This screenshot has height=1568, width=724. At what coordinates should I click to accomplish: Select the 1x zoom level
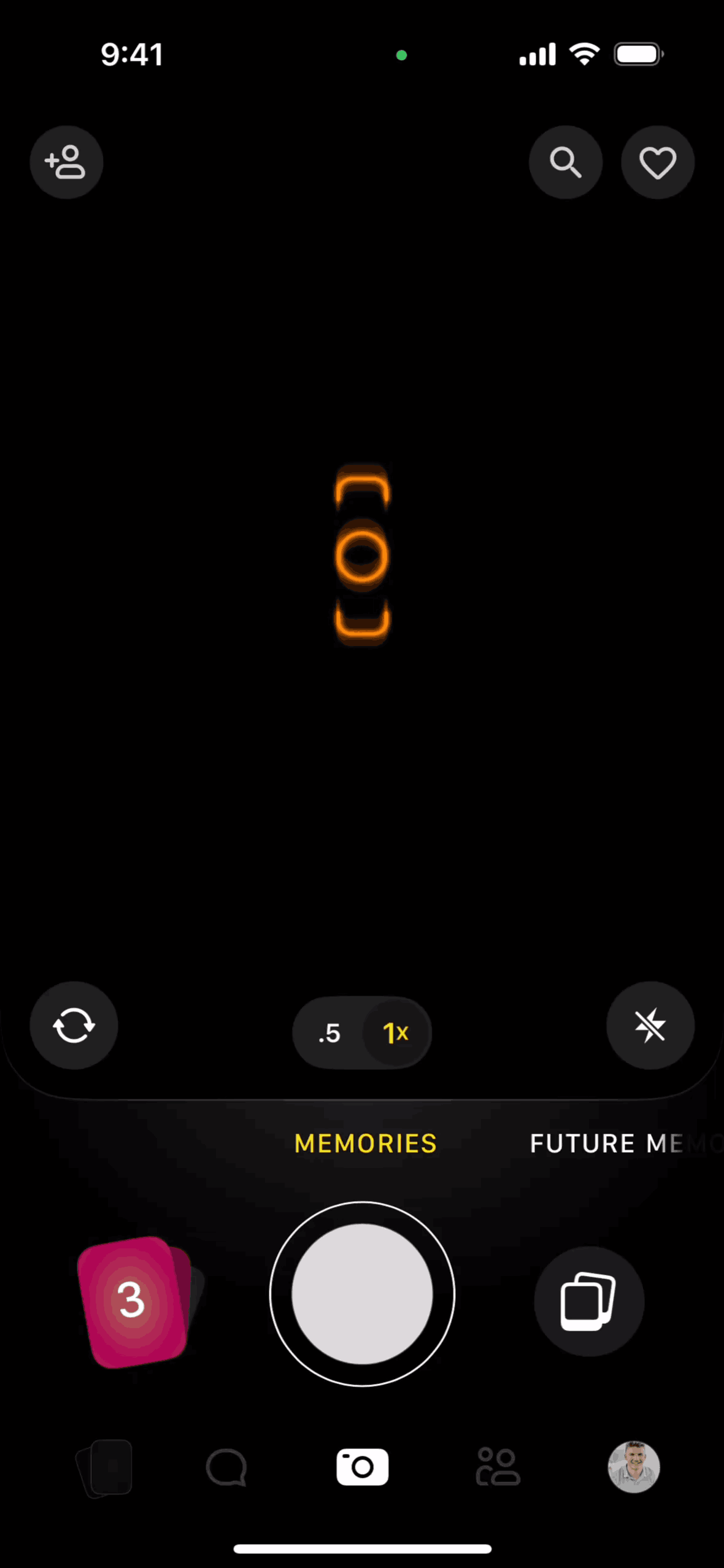coord(395,1033)
